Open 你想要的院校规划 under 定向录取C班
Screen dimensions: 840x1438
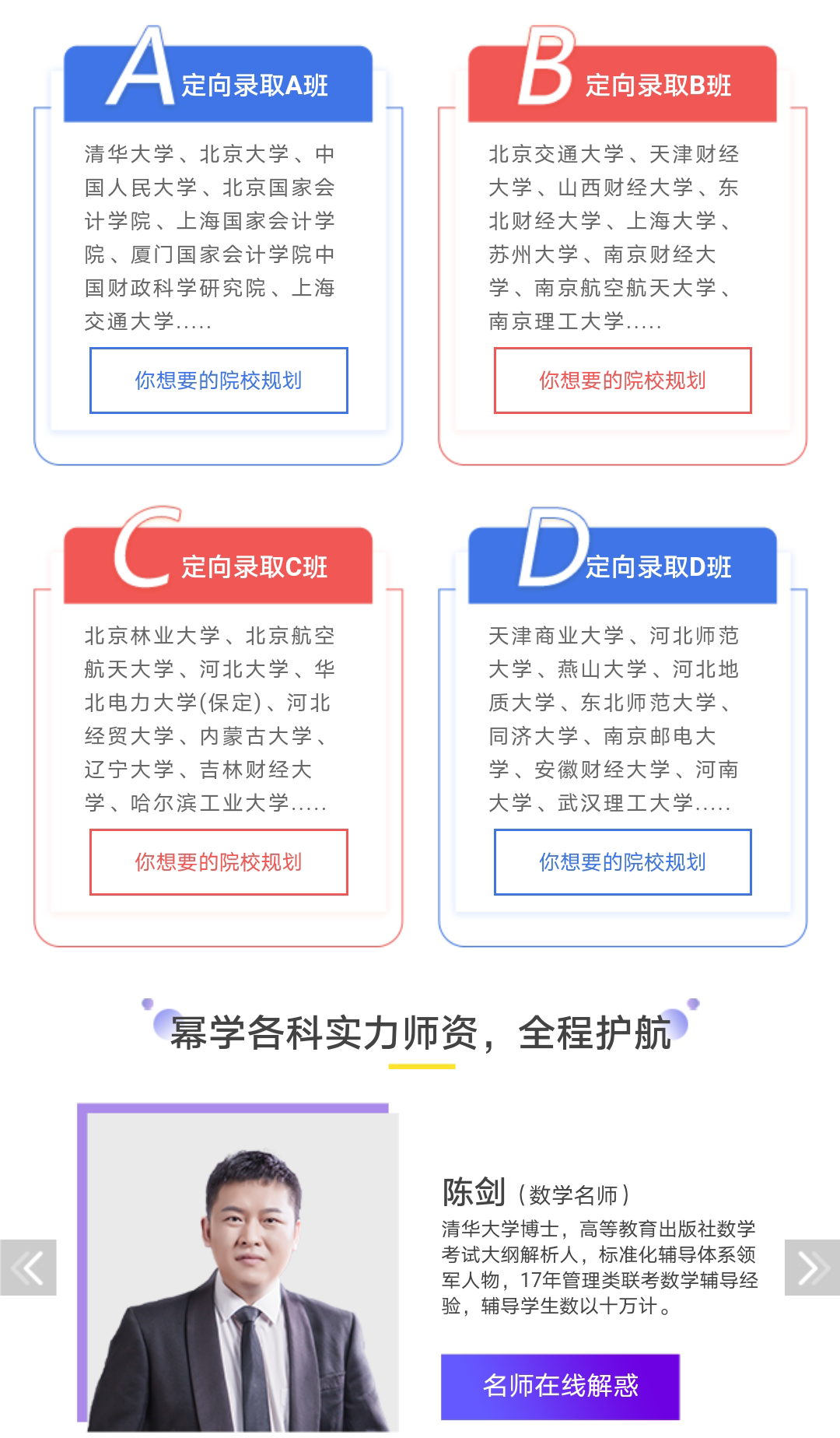coord(219,862)
